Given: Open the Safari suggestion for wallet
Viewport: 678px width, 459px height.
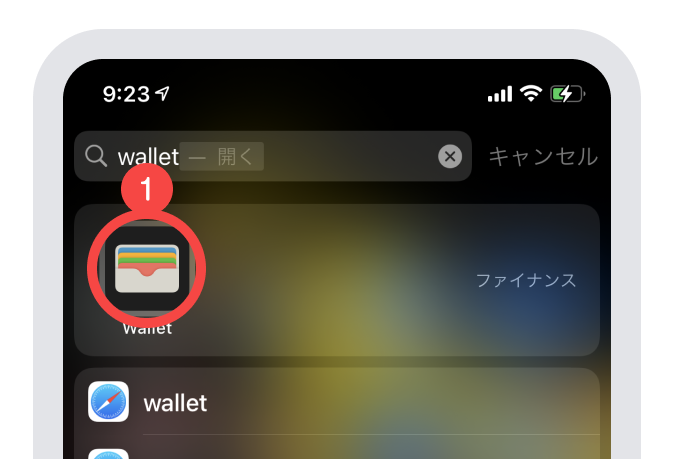Looking at the screenshot, I should point(175,403).
